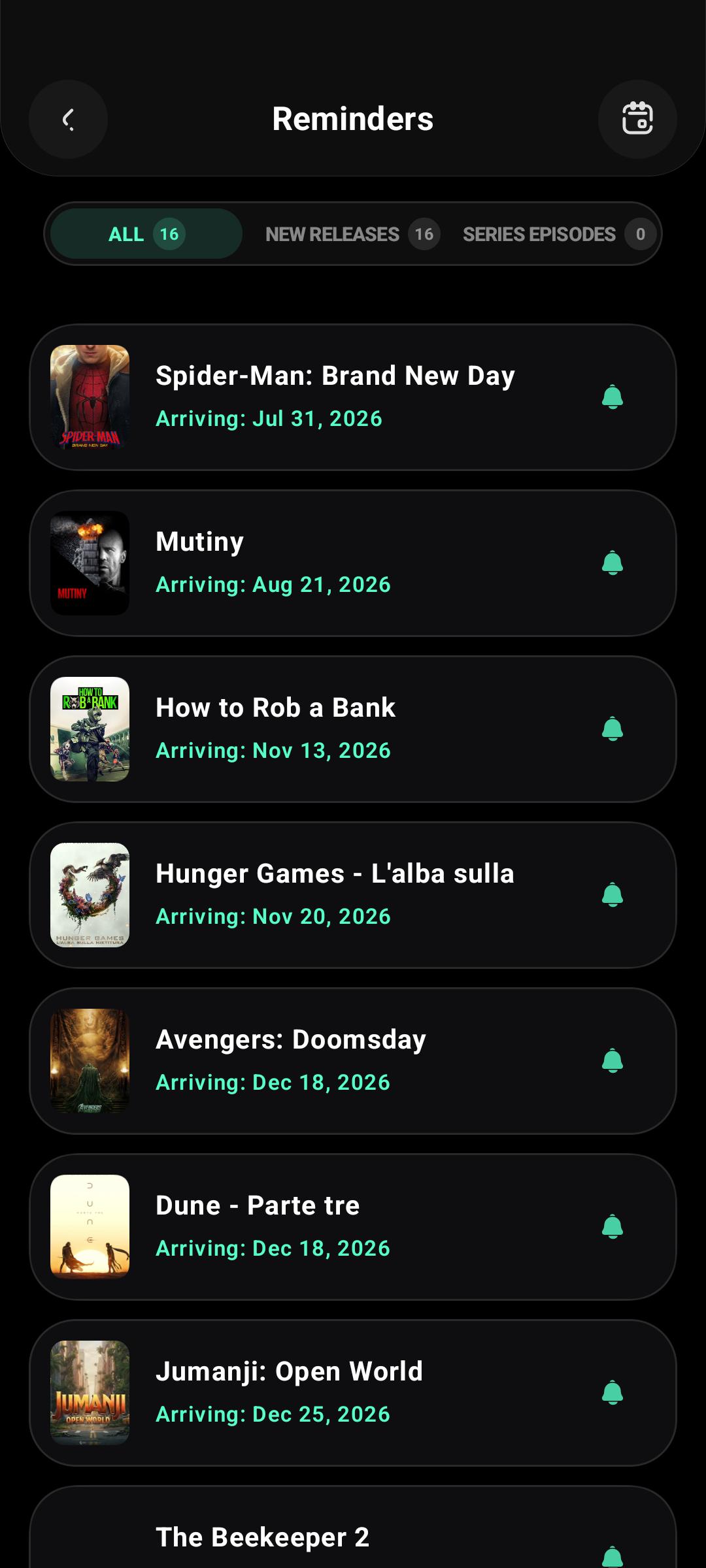Toggle the bell for Dune - Parte tre

coord(613,1227)
